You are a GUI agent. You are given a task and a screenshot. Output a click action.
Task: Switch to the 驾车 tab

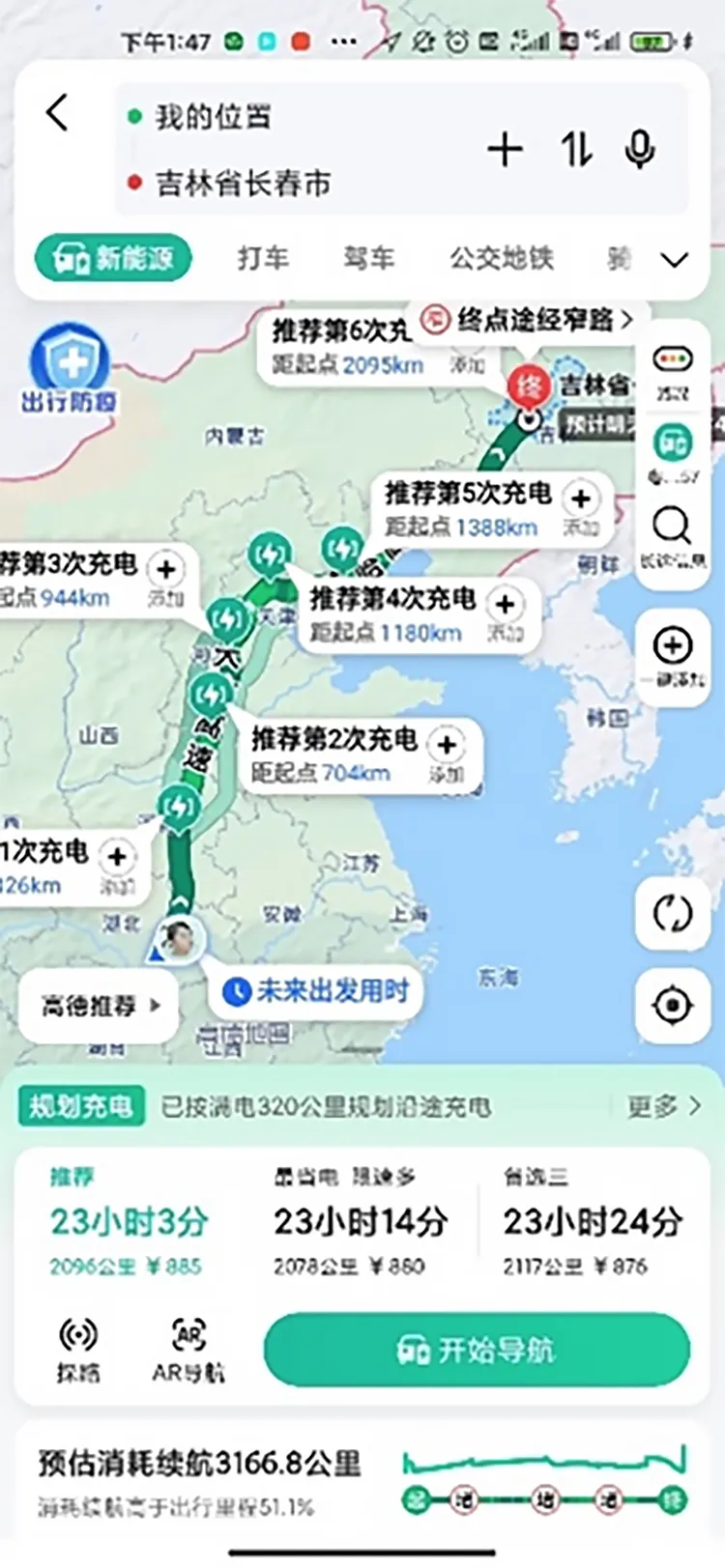tap(368, 258)
